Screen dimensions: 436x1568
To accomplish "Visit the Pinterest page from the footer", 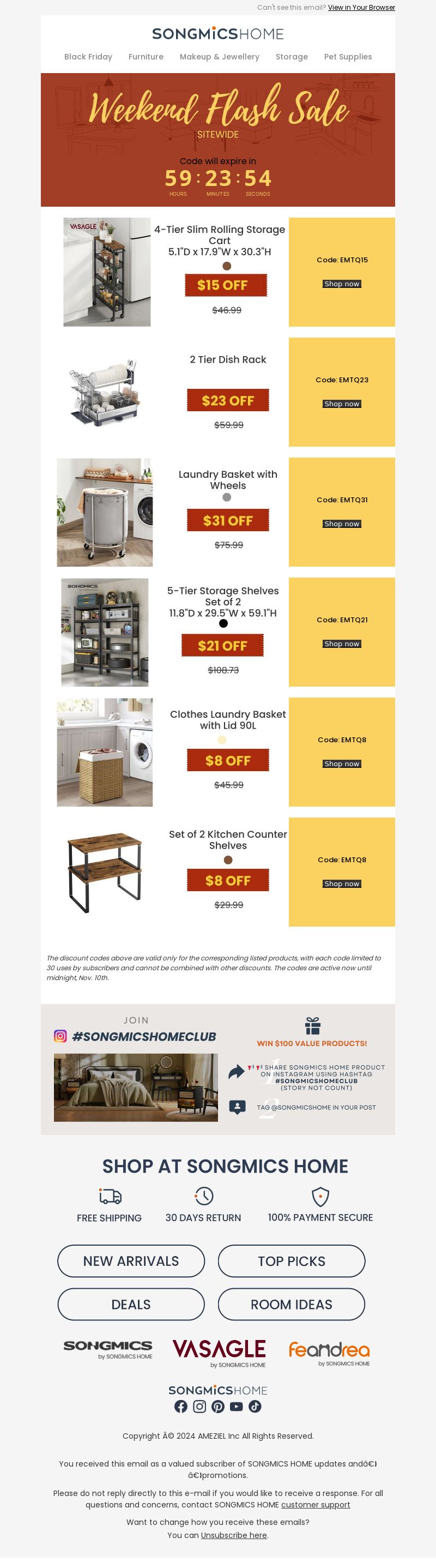I will pyautogui.click(x=217, y=1407).
